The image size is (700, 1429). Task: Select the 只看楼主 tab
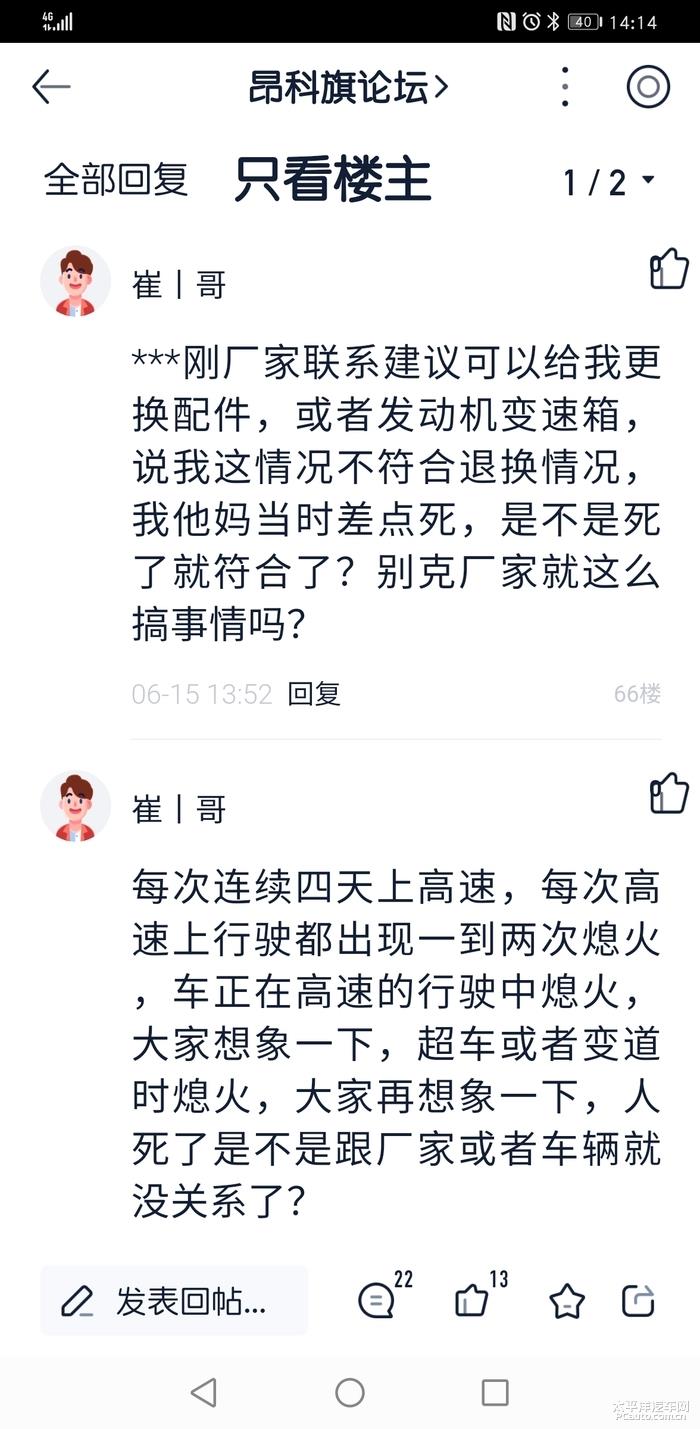(x=333, y=180)
